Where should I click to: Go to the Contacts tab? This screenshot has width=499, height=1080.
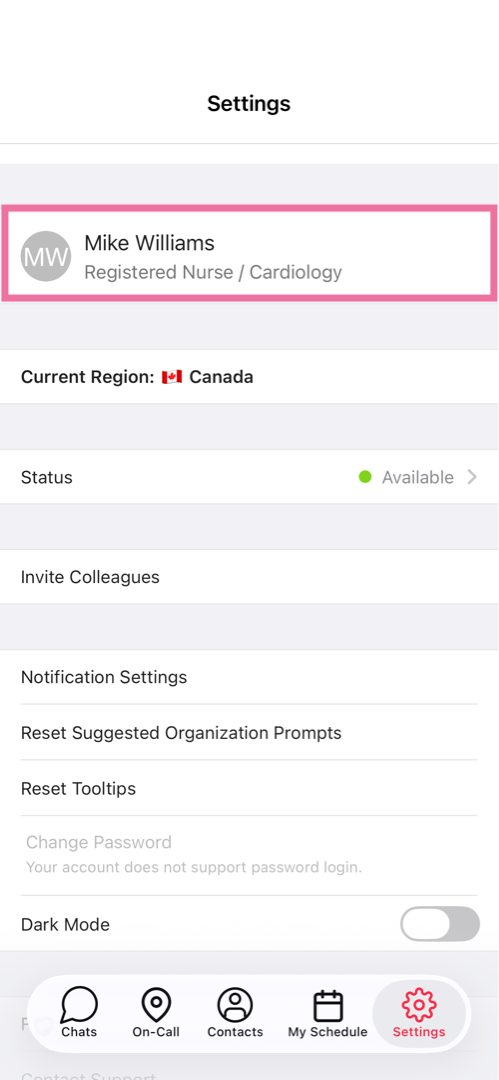point(235,1012)
